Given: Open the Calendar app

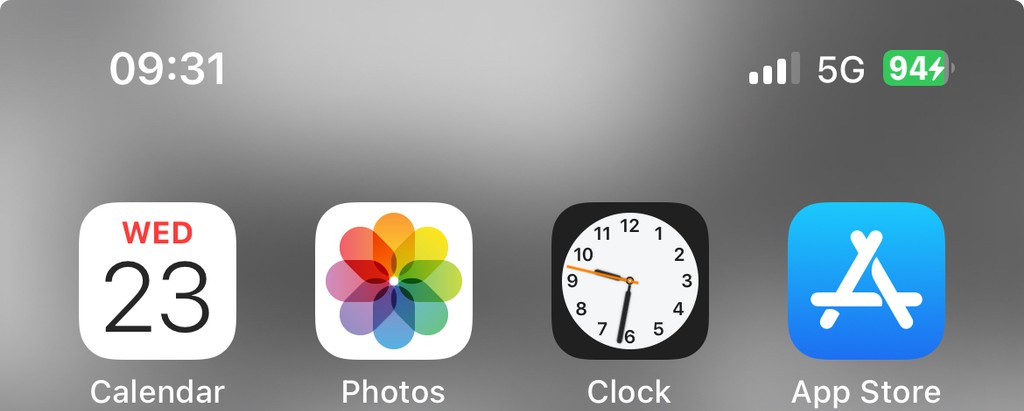Looking at the screenshot, I should [157, 281].
